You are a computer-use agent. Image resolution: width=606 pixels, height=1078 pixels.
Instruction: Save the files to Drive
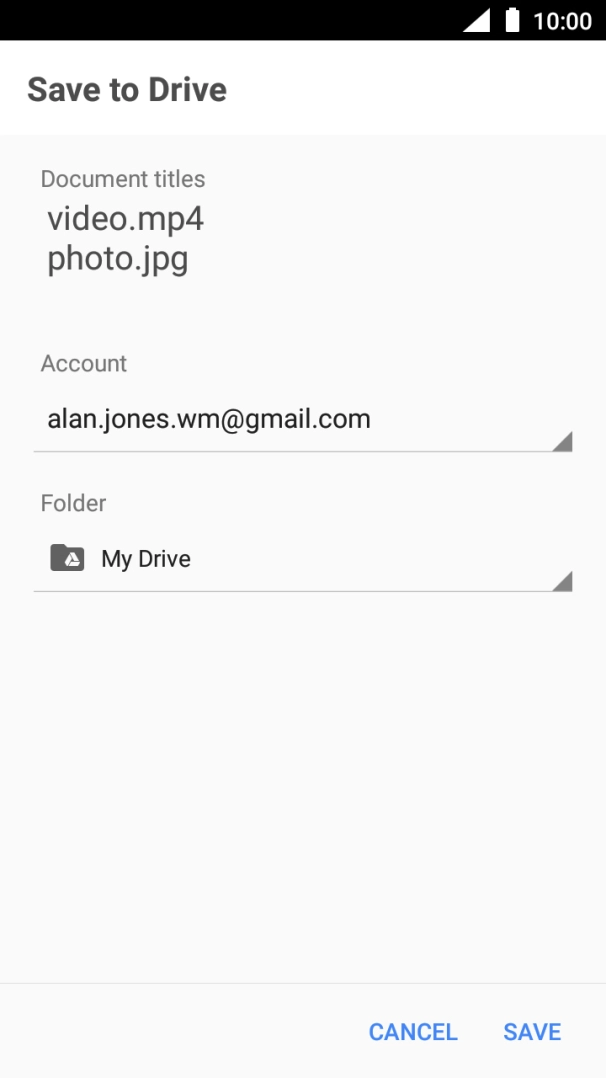[532, 1032]
